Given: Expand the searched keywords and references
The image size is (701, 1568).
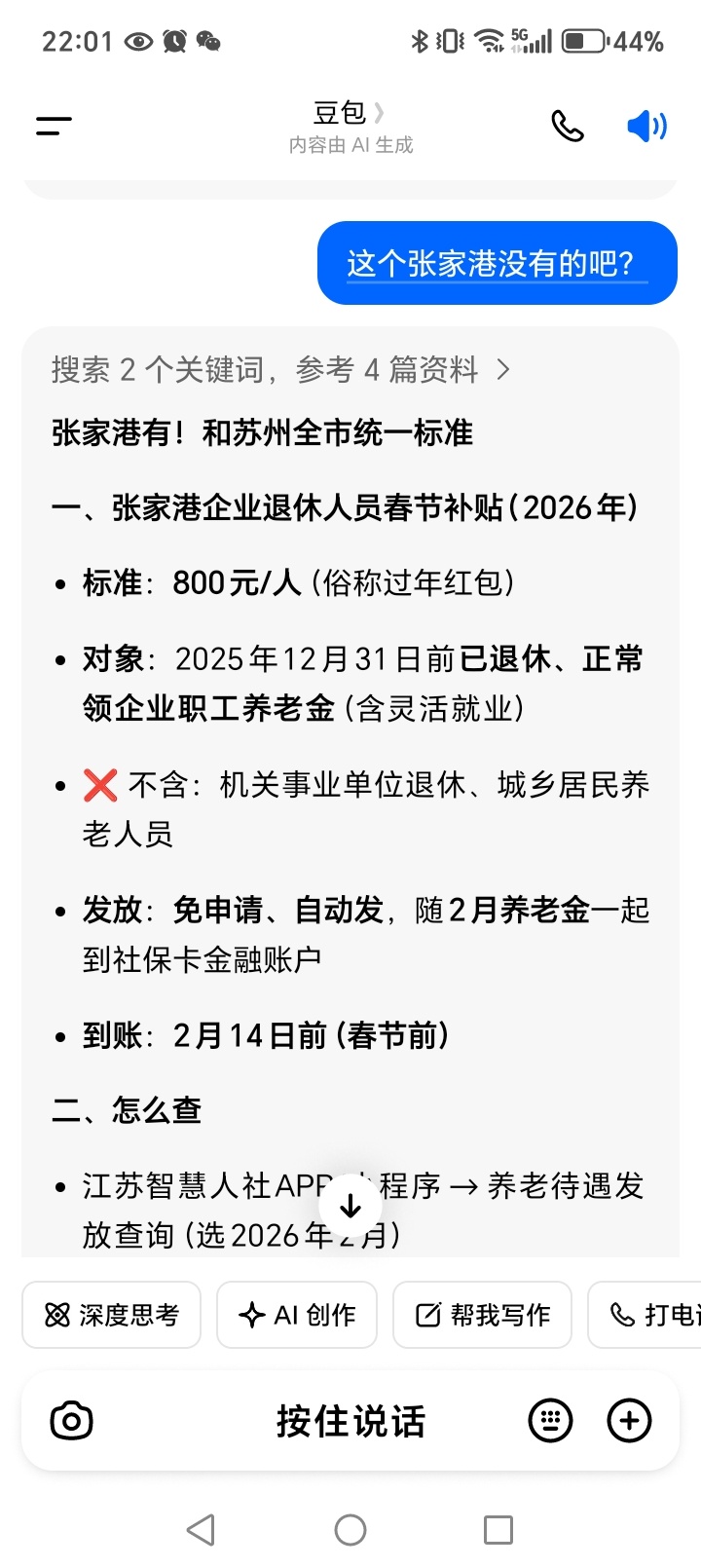Looking at the screenshot, I should (x=280, y=370).
